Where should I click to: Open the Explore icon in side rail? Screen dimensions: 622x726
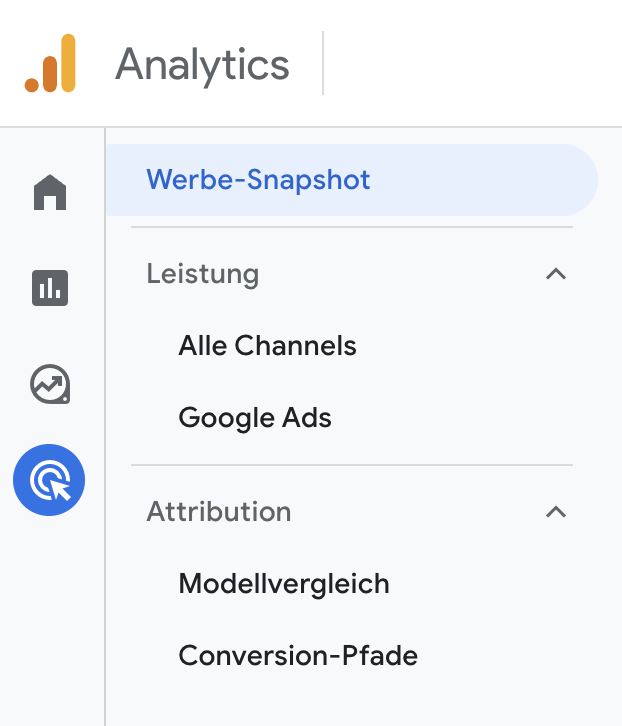tap(50, 384)
